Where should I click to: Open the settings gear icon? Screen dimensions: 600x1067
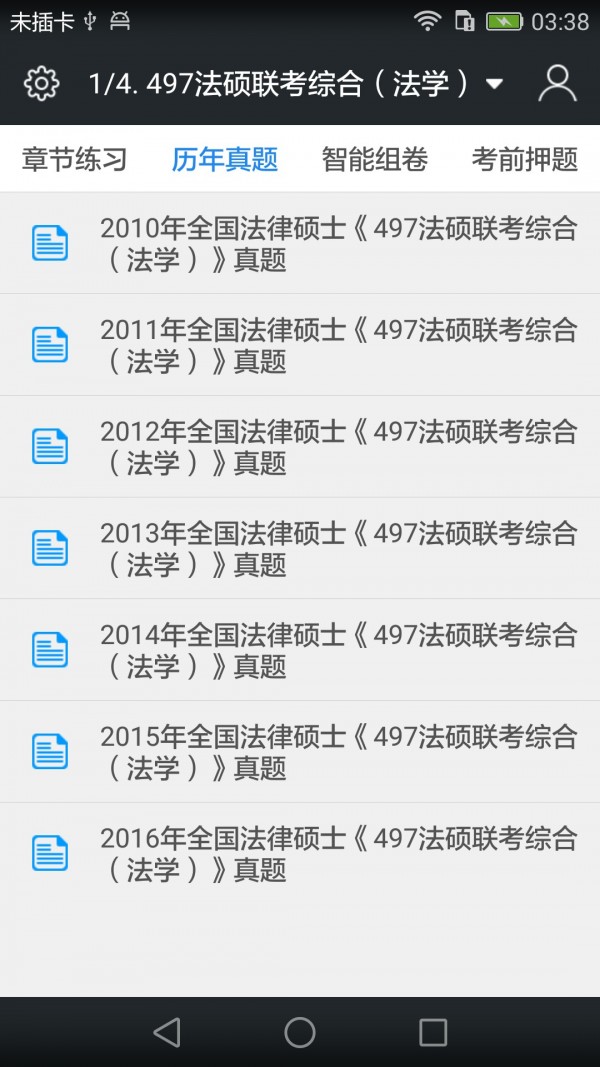(x=41, y=84)
